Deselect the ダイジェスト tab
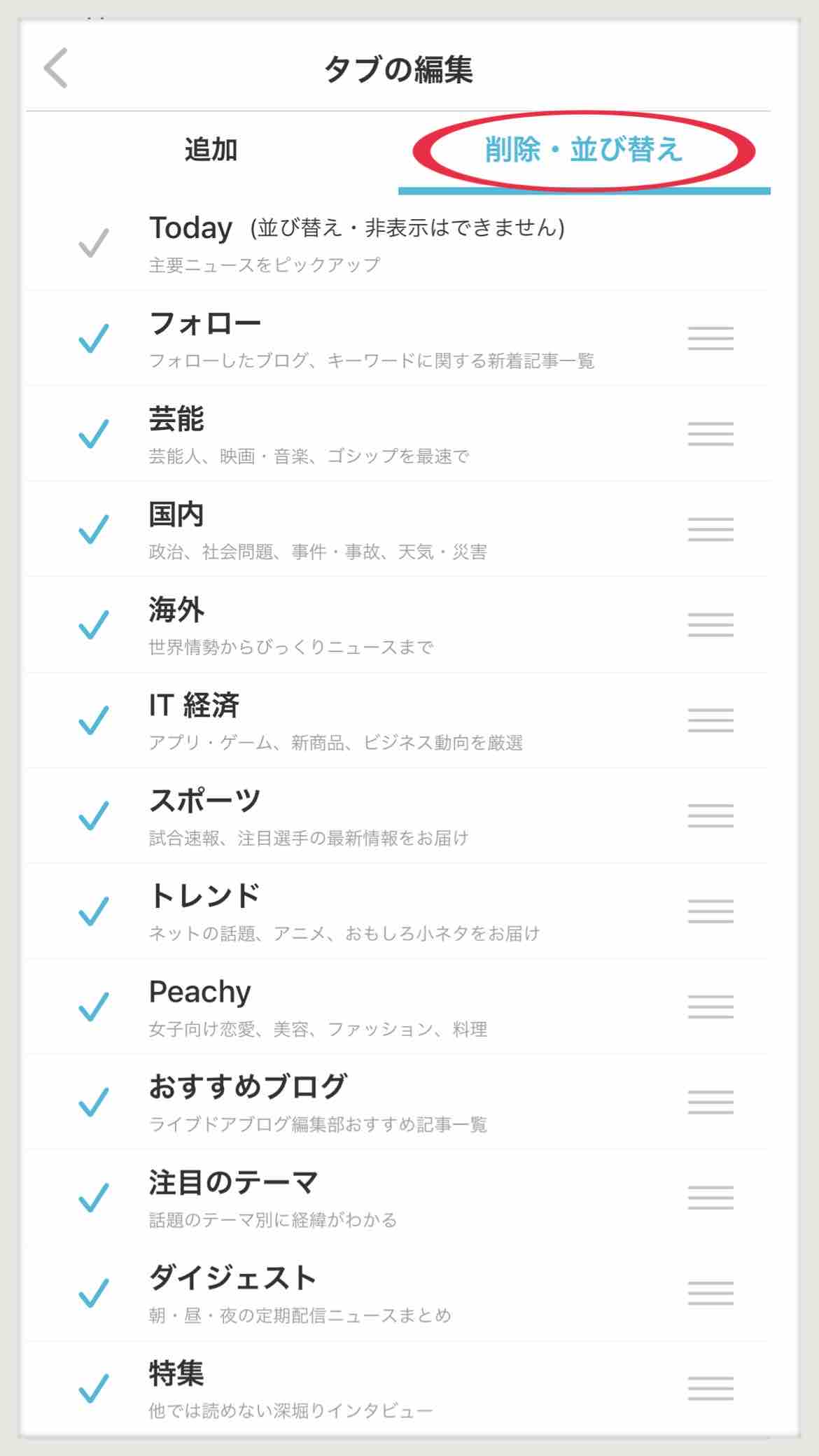This screenshot has width=819, height=1456. coord(93,1293)
